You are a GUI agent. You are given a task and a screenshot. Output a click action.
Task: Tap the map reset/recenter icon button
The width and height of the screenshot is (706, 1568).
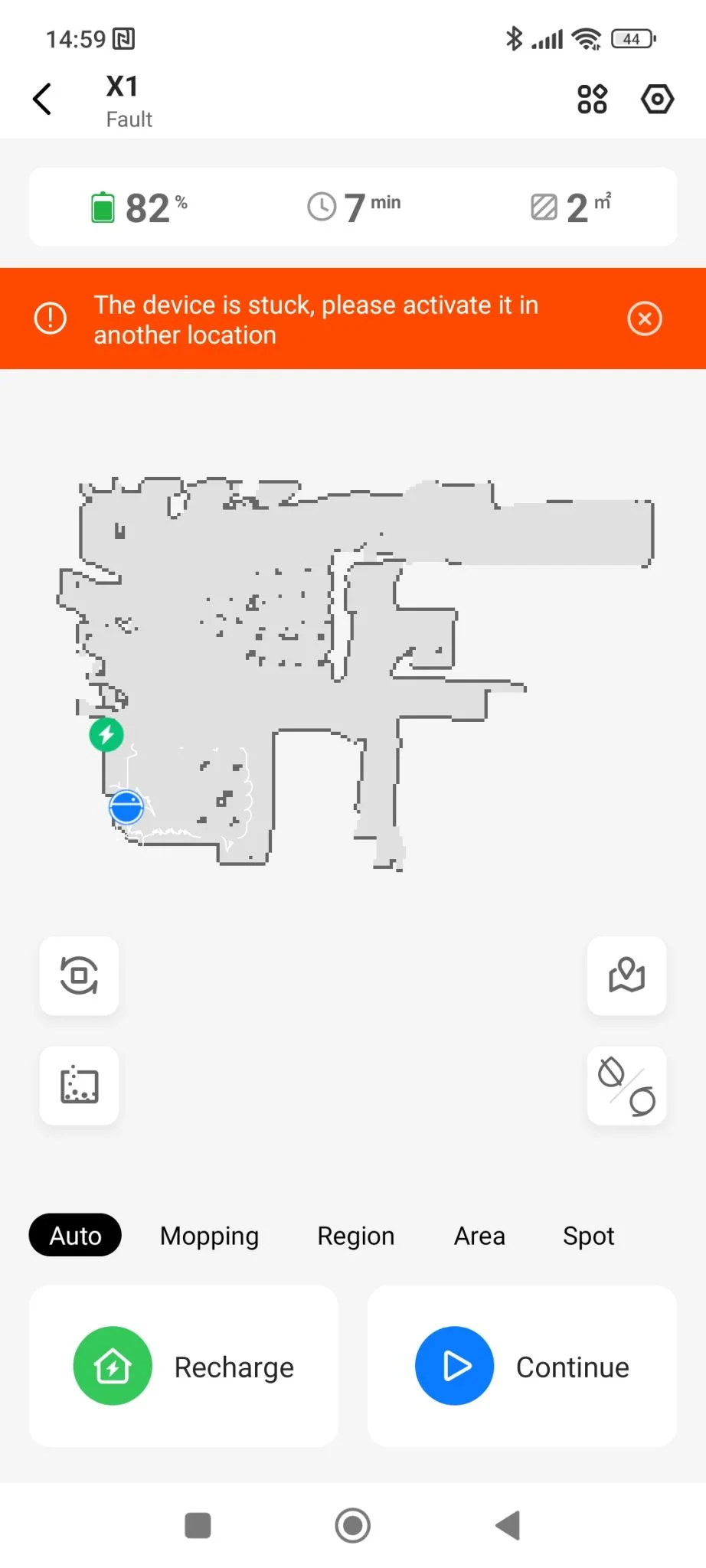coord(79,976)
